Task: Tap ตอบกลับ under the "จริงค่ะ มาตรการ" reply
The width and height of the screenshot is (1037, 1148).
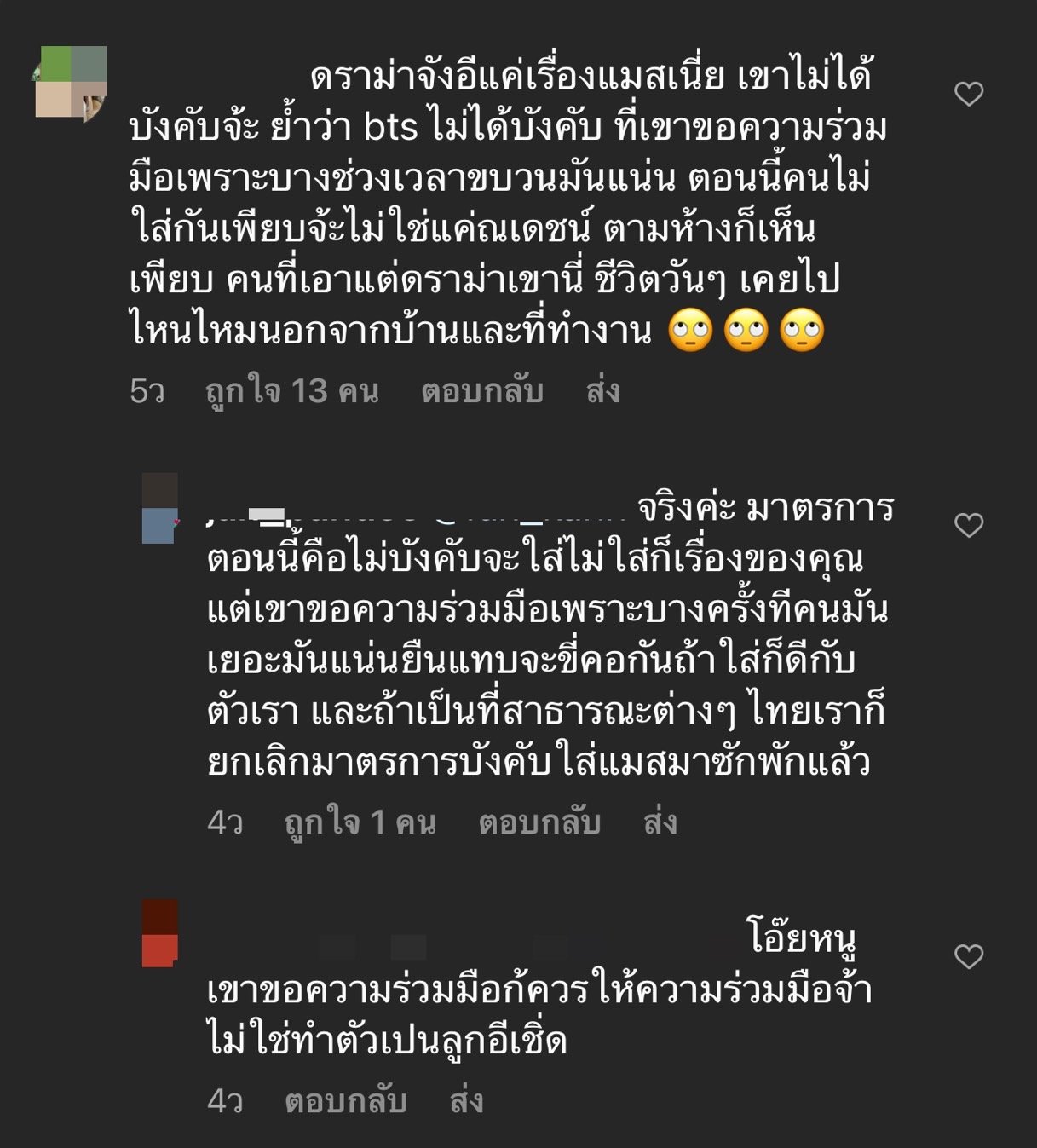Action: (x=539, y=822)
